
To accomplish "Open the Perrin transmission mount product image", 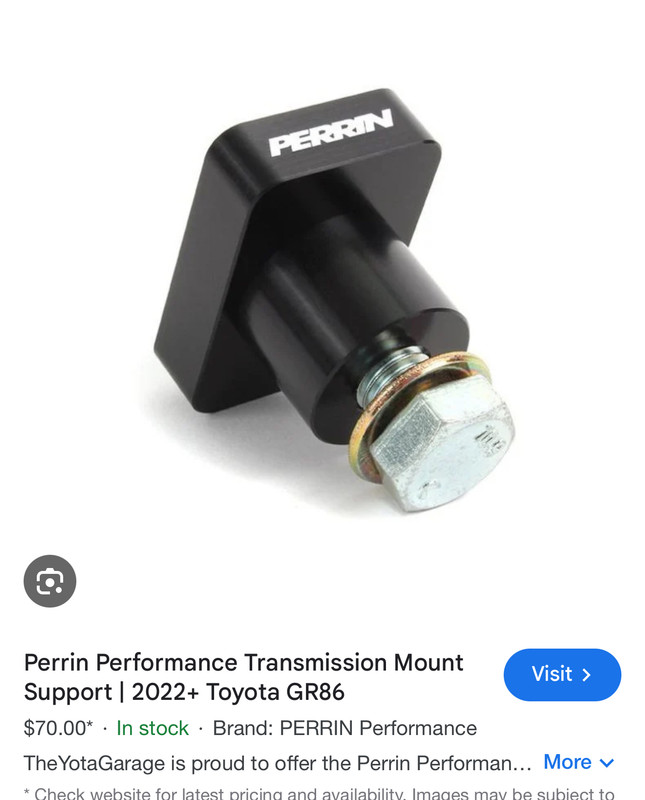I will [335, 310].
